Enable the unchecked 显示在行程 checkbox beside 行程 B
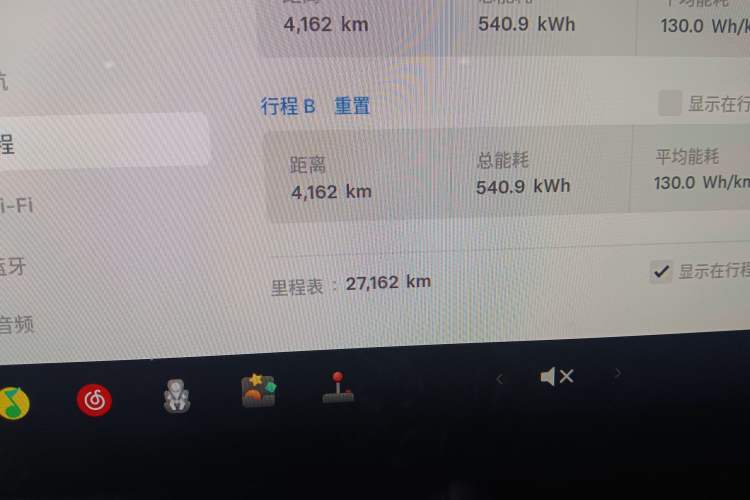This screenshot has height=500, width=750. tap(670, 103)
